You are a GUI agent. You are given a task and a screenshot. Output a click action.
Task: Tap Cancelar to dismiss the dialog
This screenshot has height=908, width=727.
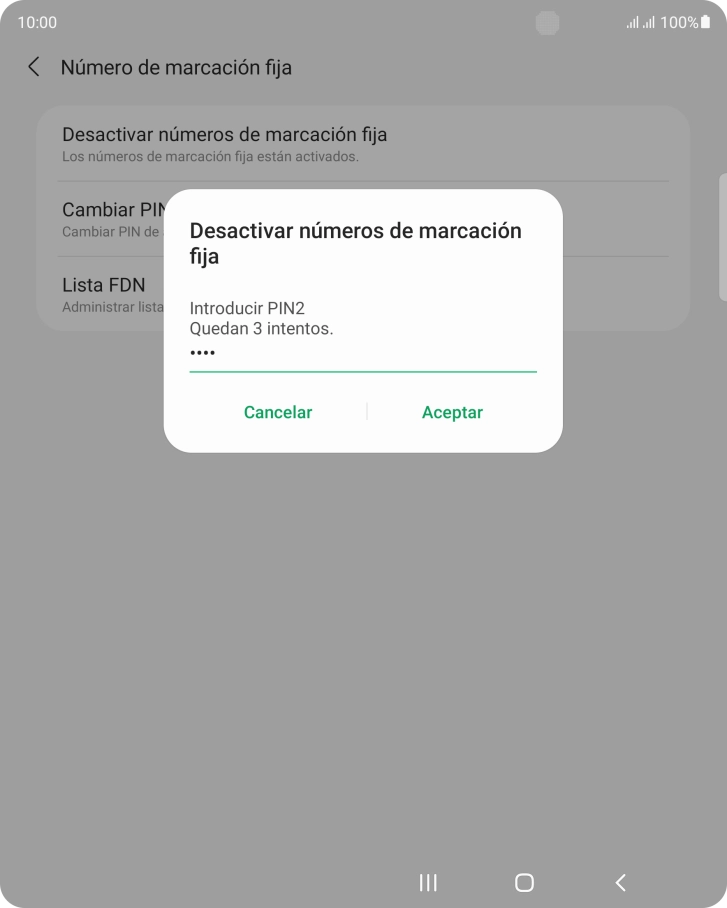pos(277,412)
